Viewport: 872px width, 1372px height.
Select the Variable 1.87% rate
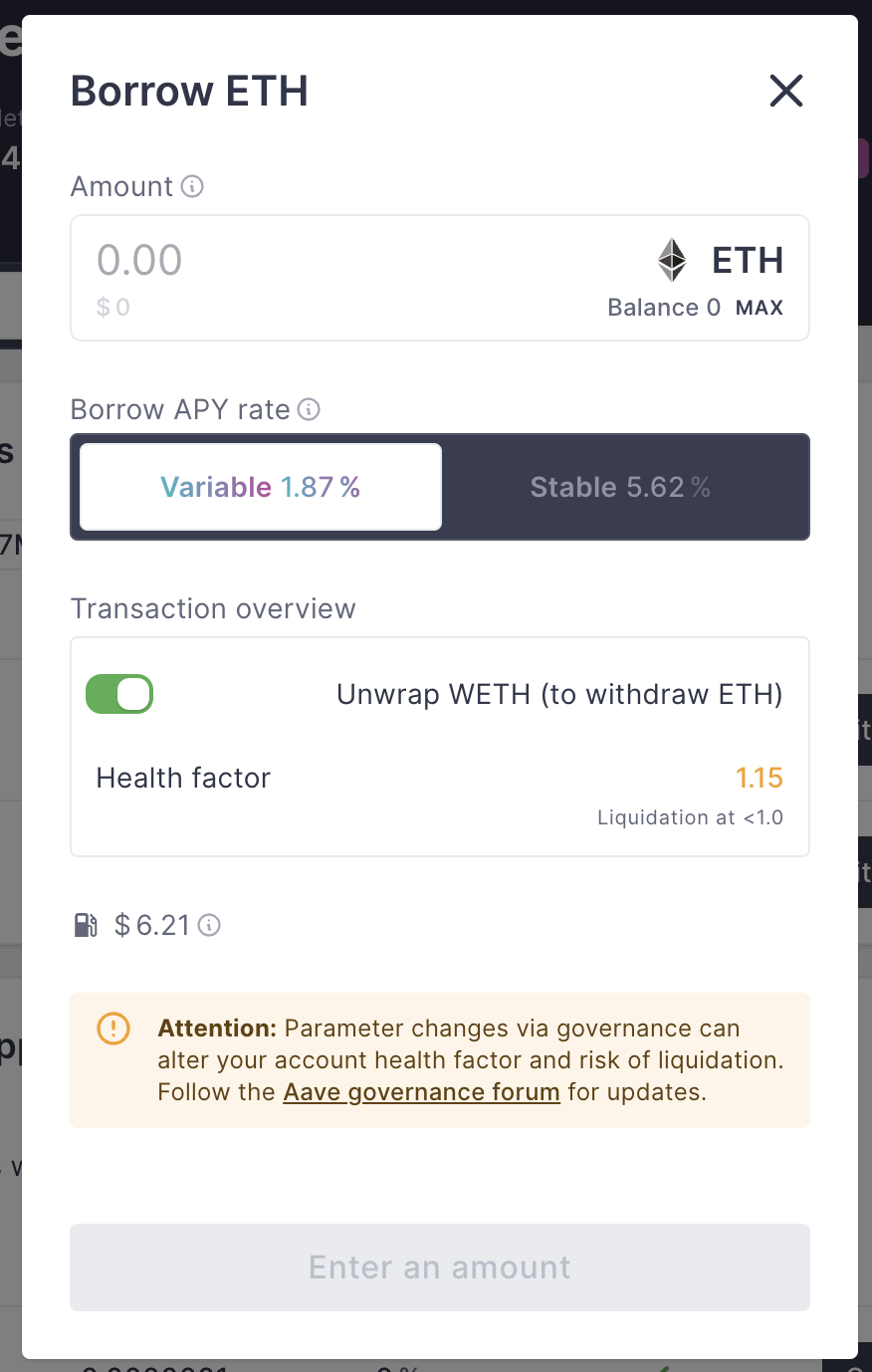261,487
